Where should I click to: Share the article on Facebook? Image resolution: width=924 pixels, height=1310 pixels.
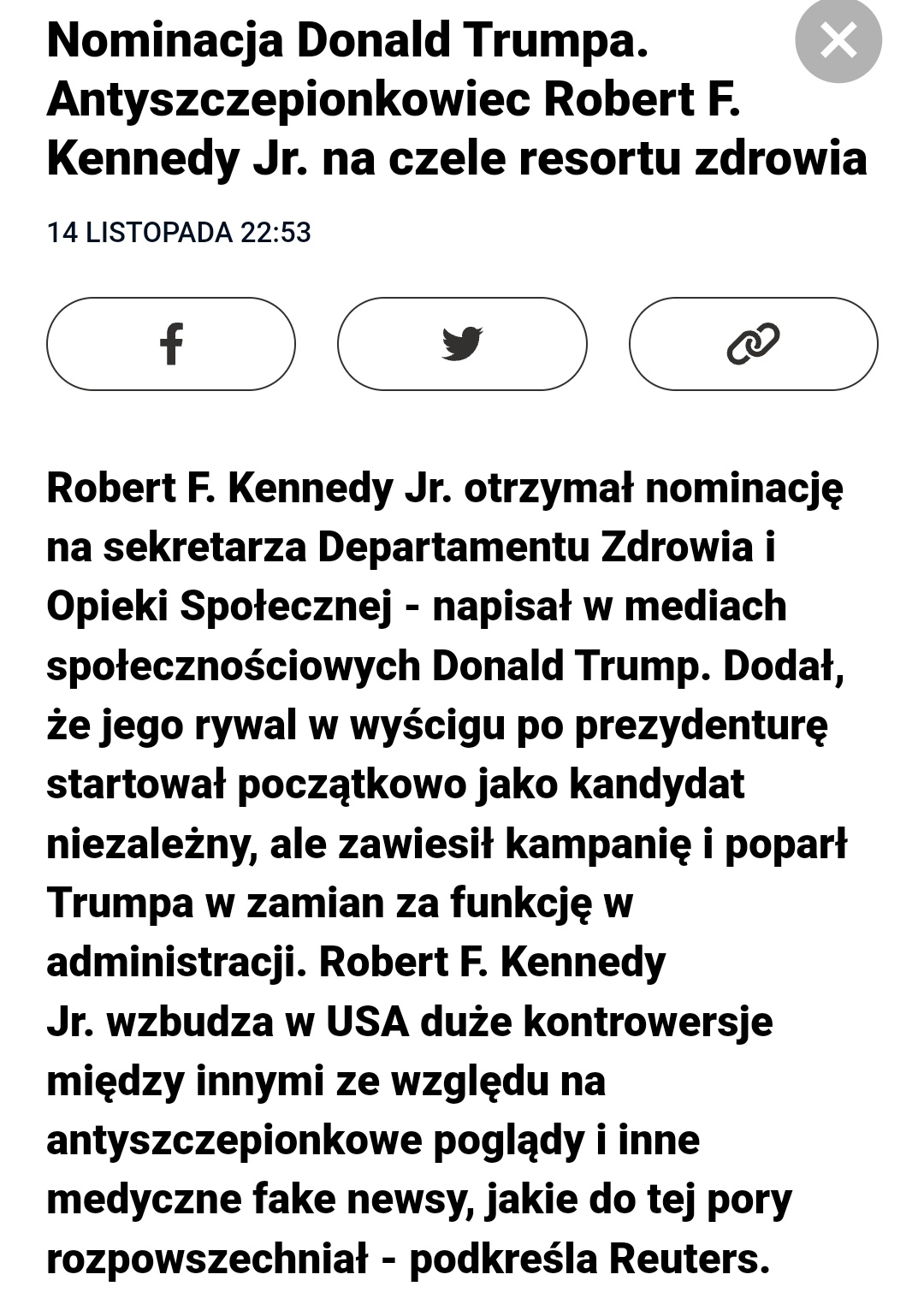pos(171,344)
